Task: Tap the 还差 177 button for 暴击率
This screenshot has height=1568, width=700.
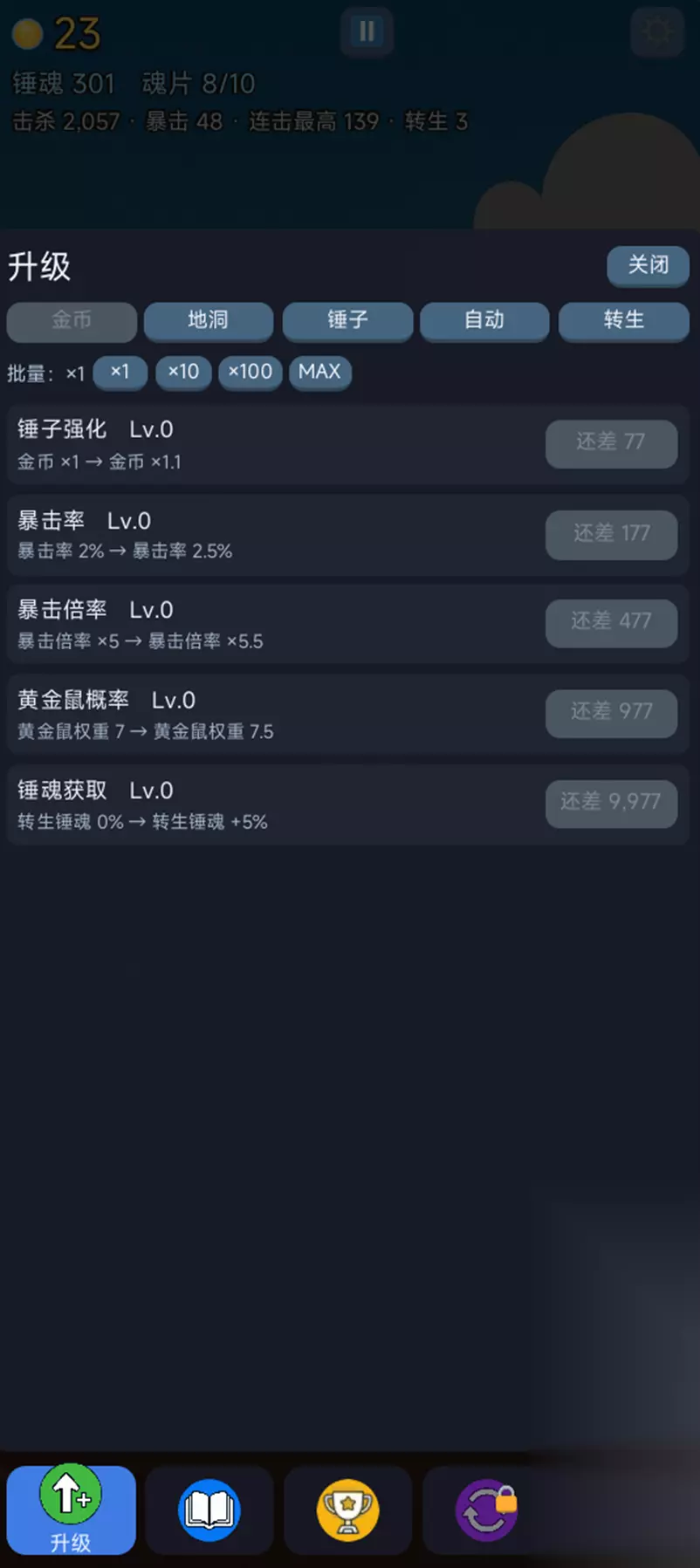Action: click(x=611, y=533)
